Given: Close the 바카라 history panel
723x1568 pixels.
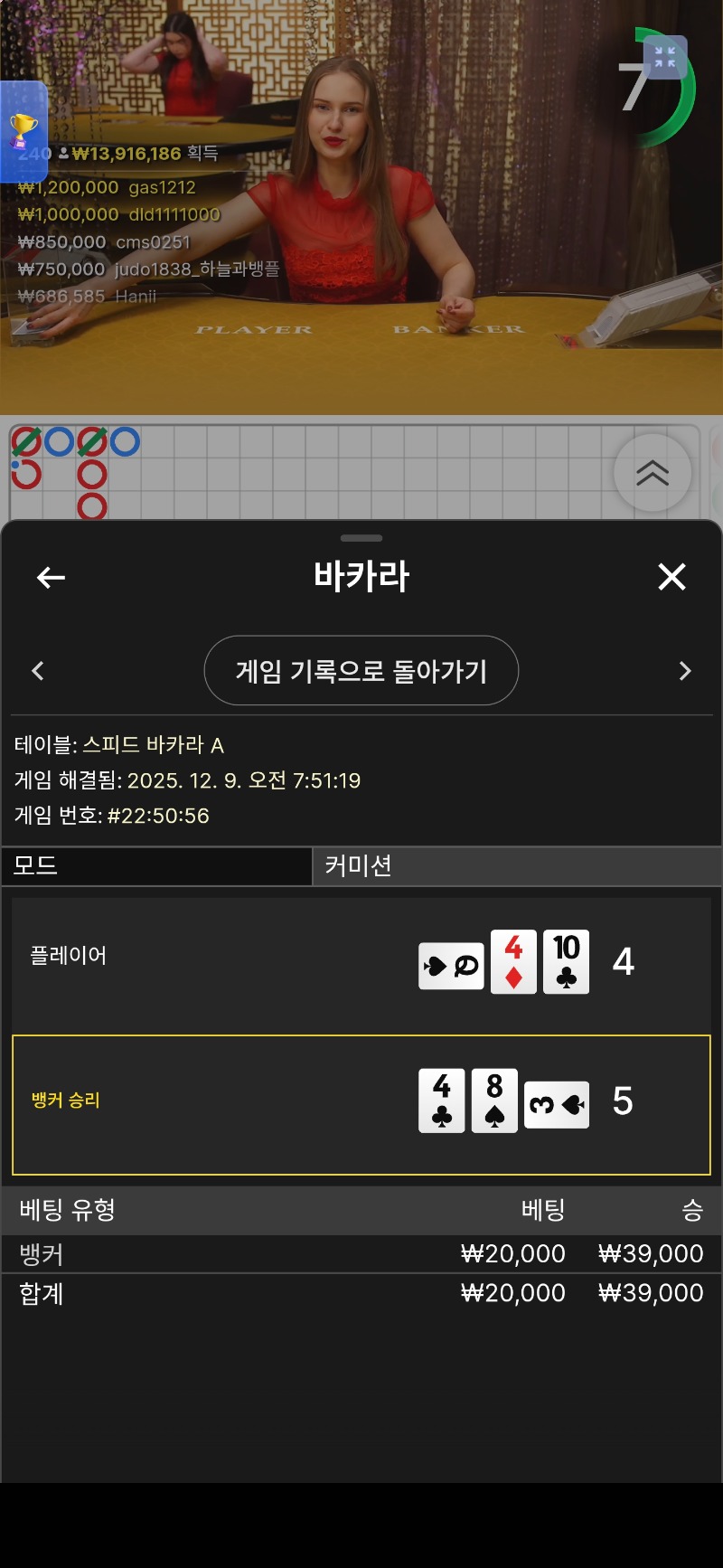Looking at the screenshot, I should (x=671, y=577).
